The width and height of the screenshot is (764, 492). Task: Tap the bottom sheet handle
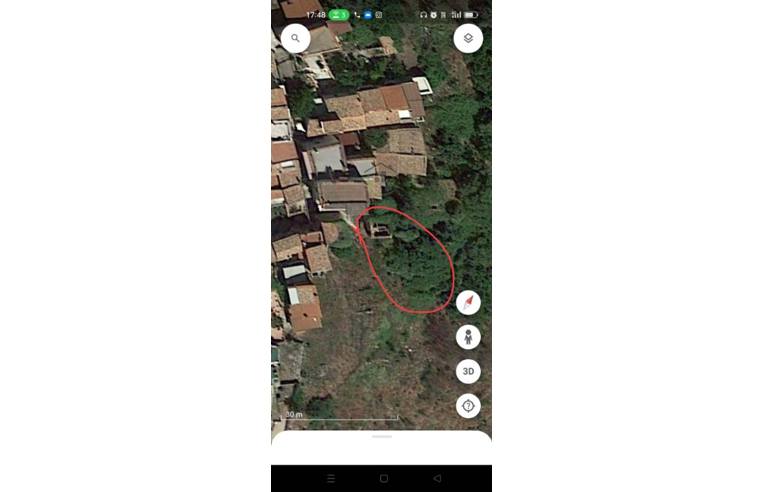381,437
